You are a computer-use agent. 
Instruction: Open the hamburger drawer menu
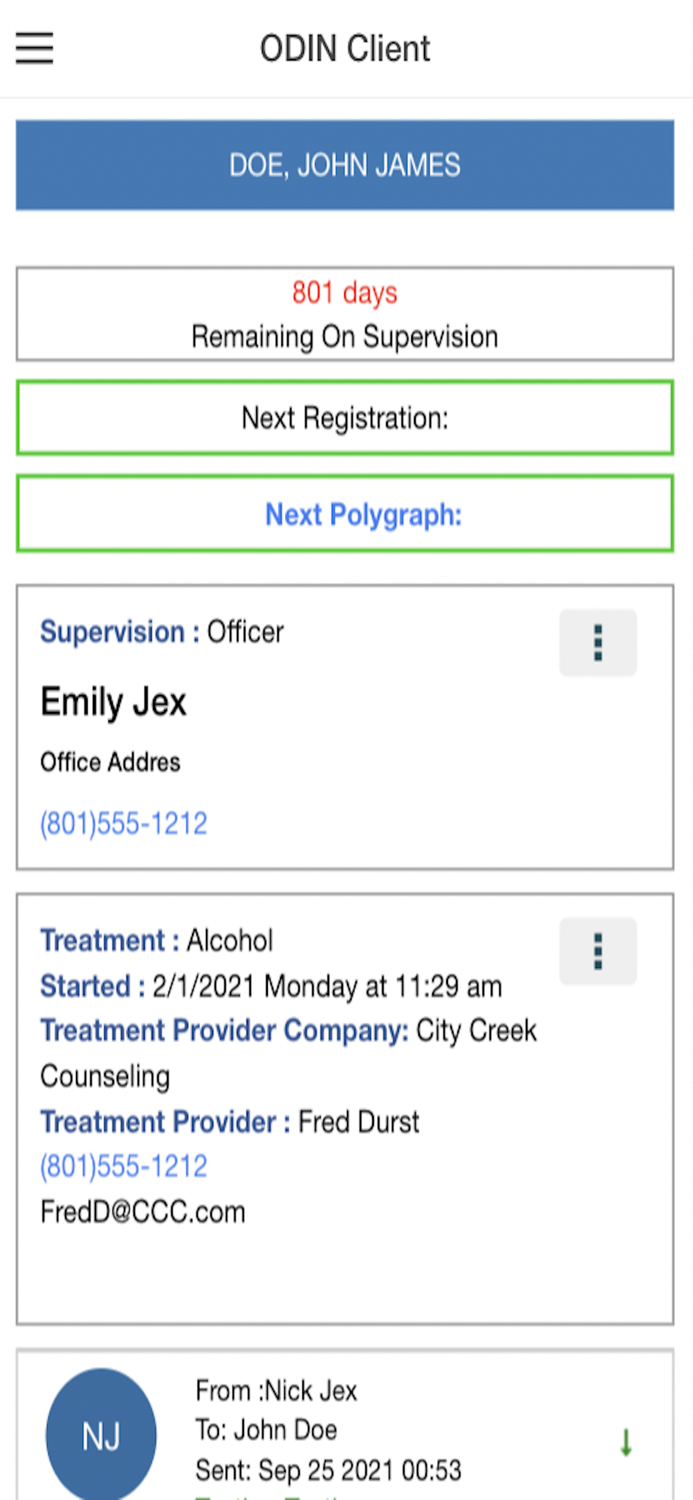pyautogui.click(x=34, y=48)
